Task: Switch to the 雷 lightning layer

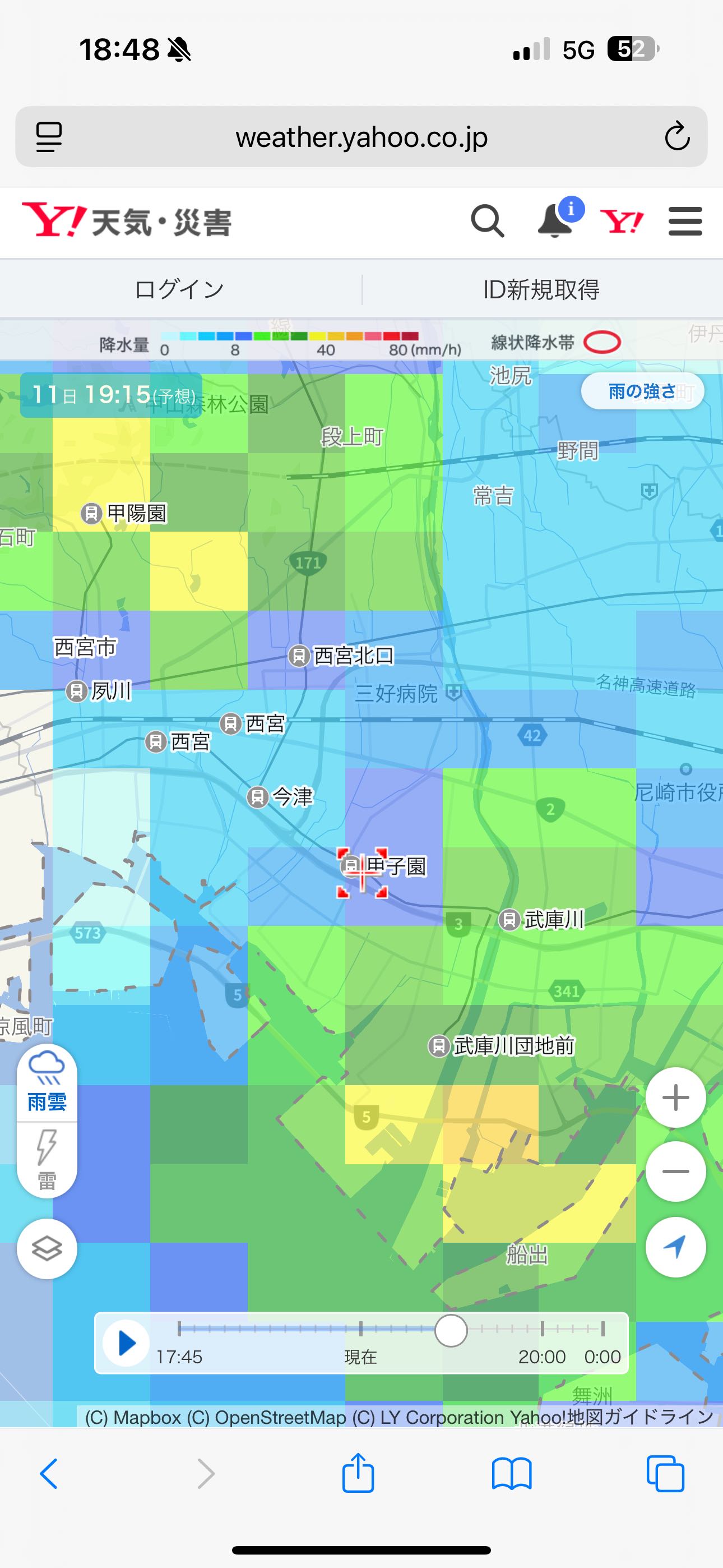Action: coord(47,1160)
